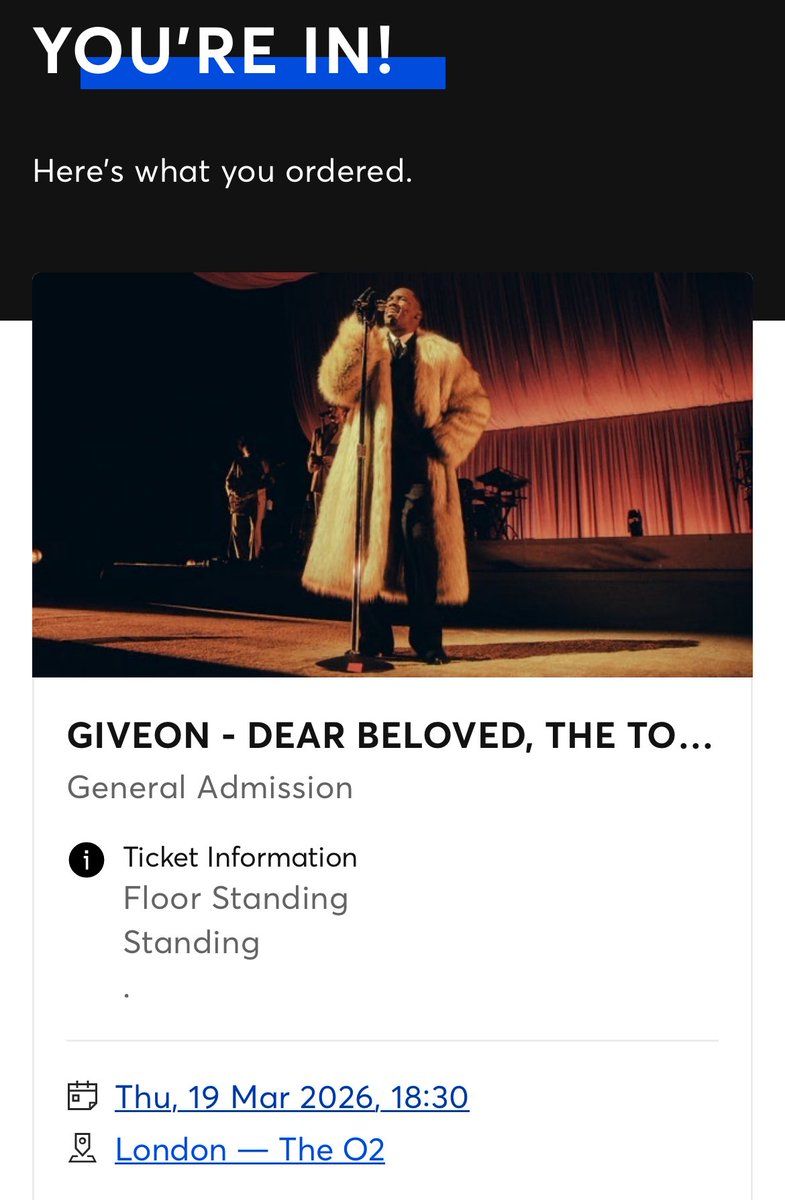The image size is (785, 1200).
Task: Open the 'London — The O2' venue link
Action: point(250,1149)
